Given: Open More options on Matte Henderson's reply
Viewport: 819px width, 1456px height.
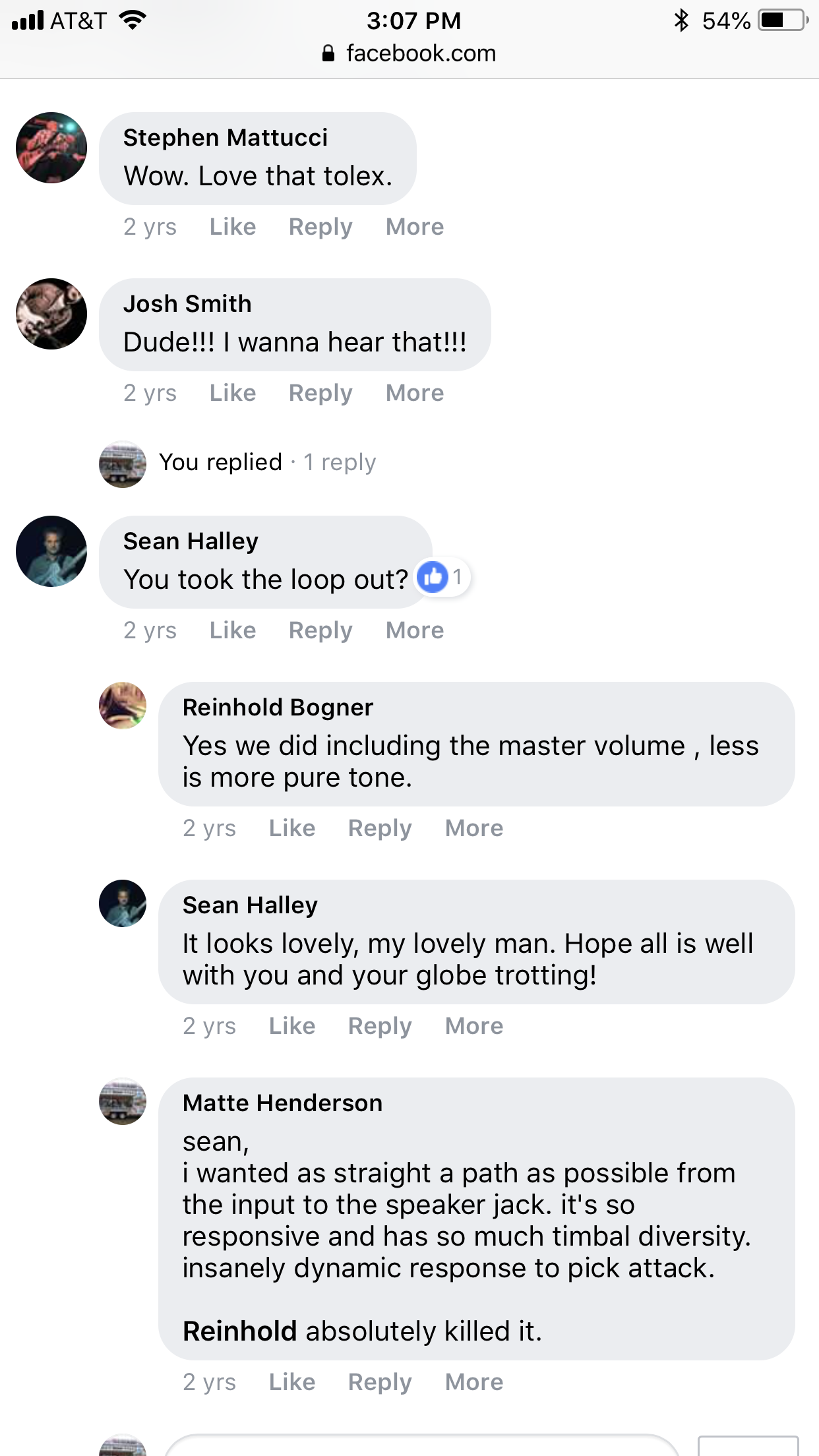Looking at the screenshot, I should coord(474,1382).
